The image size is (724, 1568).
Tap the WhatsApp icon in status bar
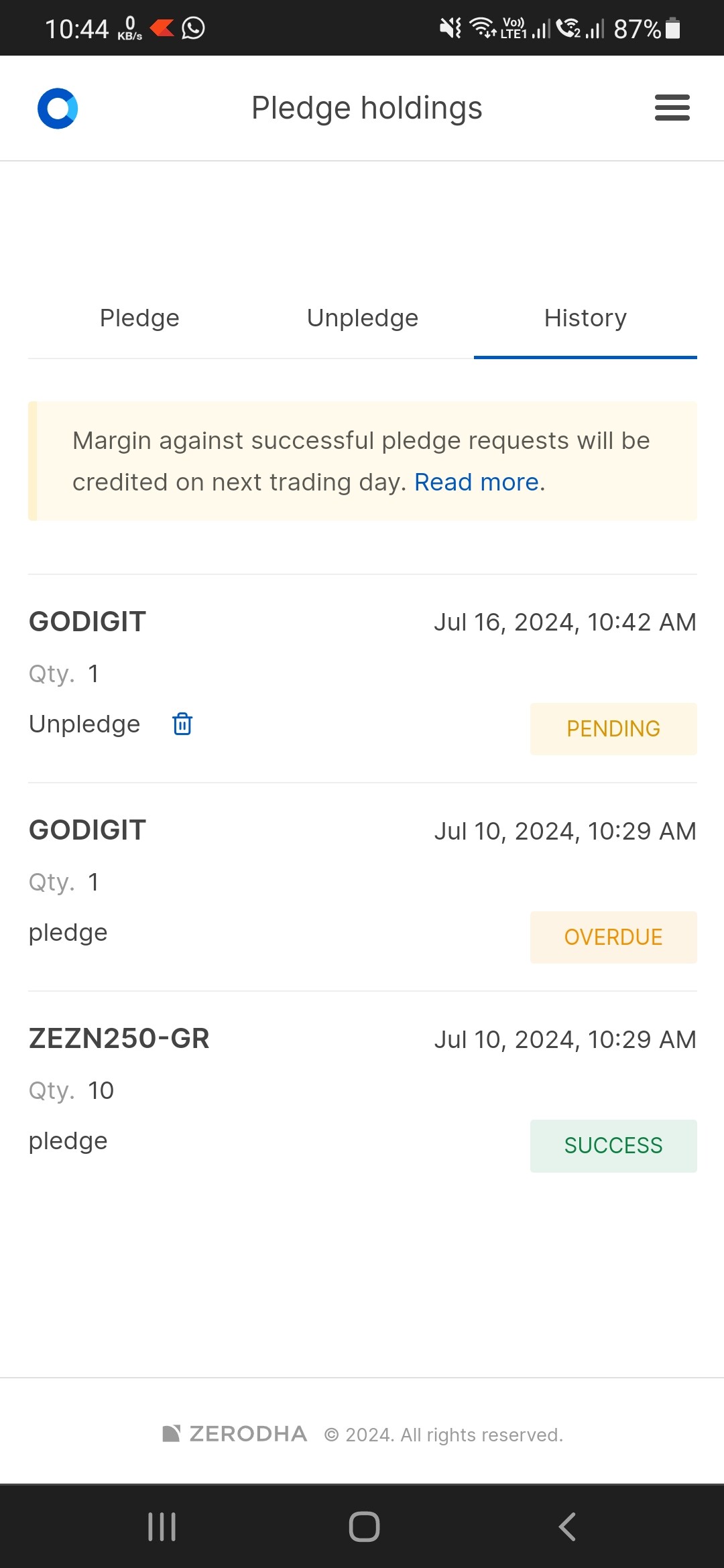193,27
